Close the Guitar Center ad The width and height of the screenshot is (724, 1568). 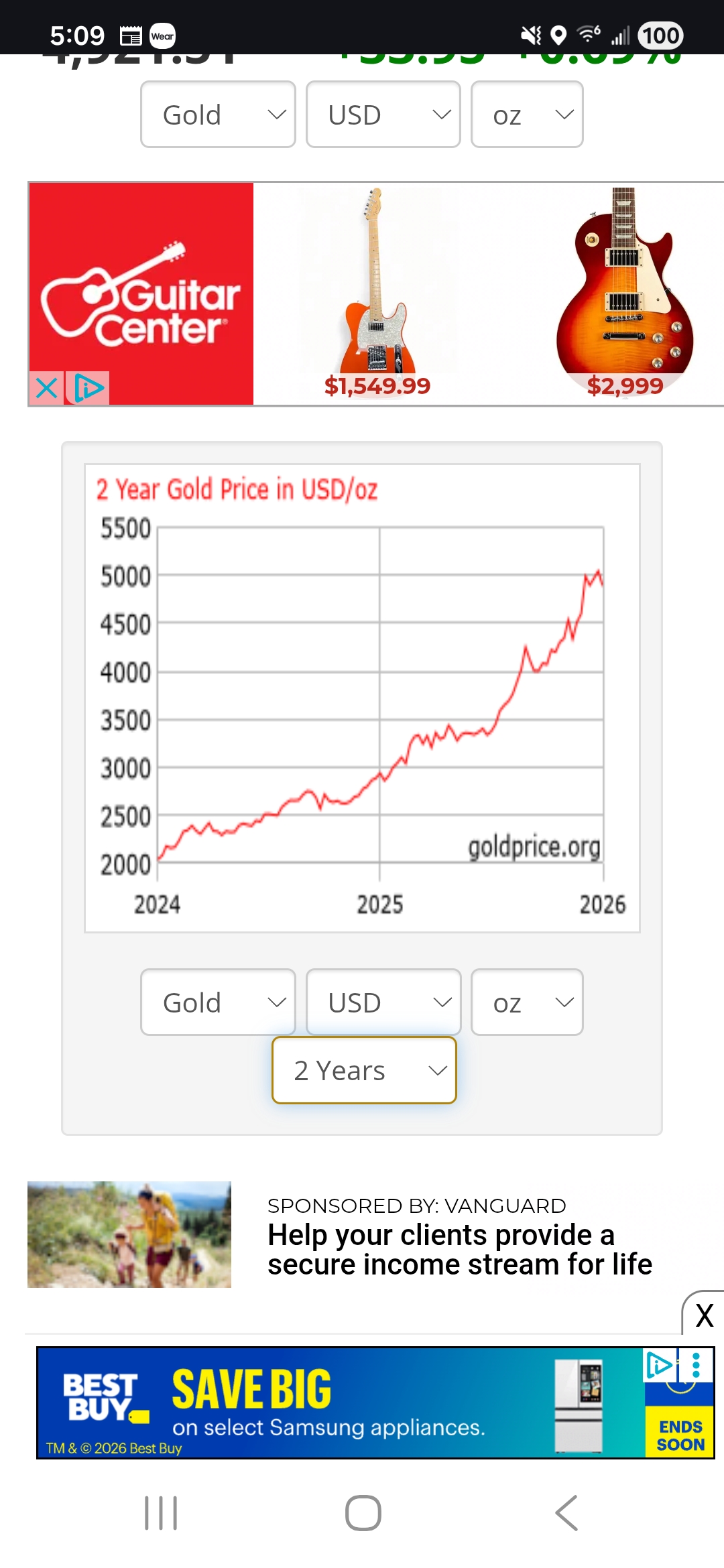tap(46, 388)
